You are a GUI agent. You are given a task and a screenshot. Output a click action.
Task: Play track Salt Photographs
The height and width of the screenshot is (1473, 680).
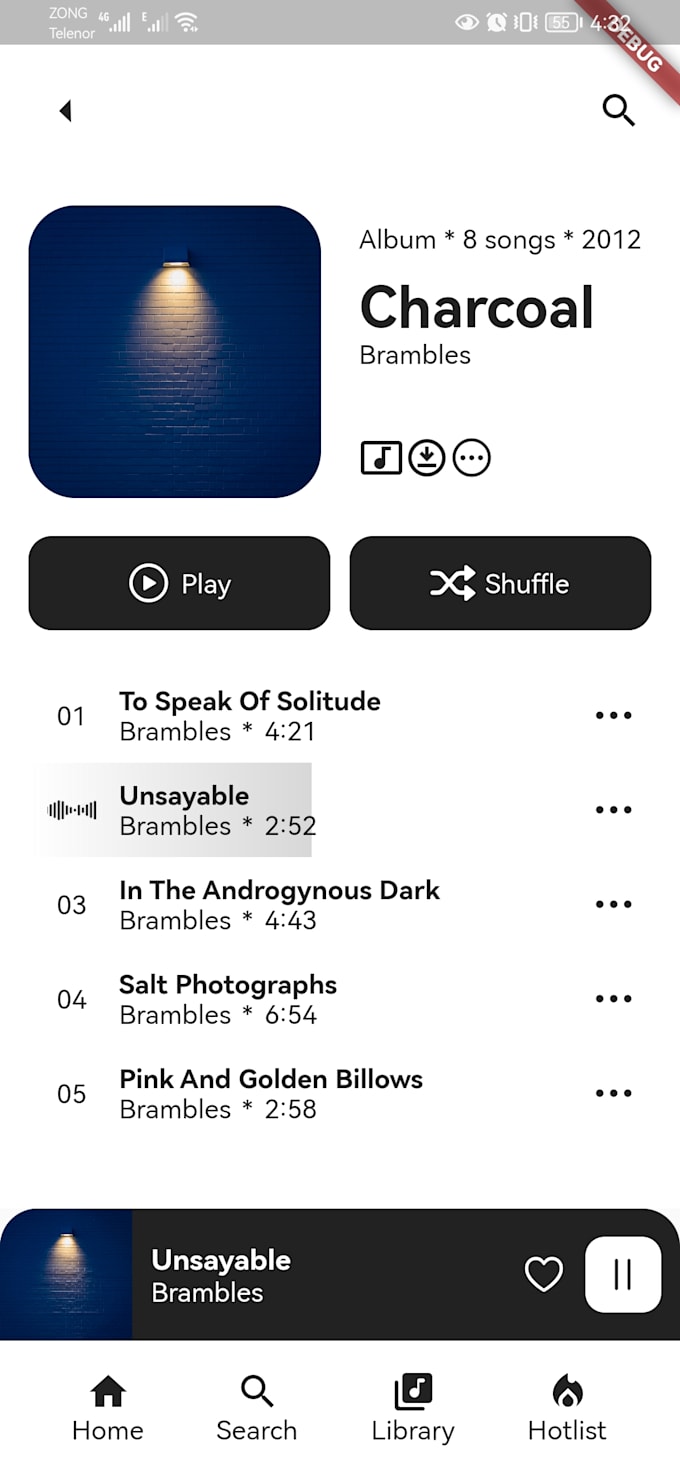[228, 999]
